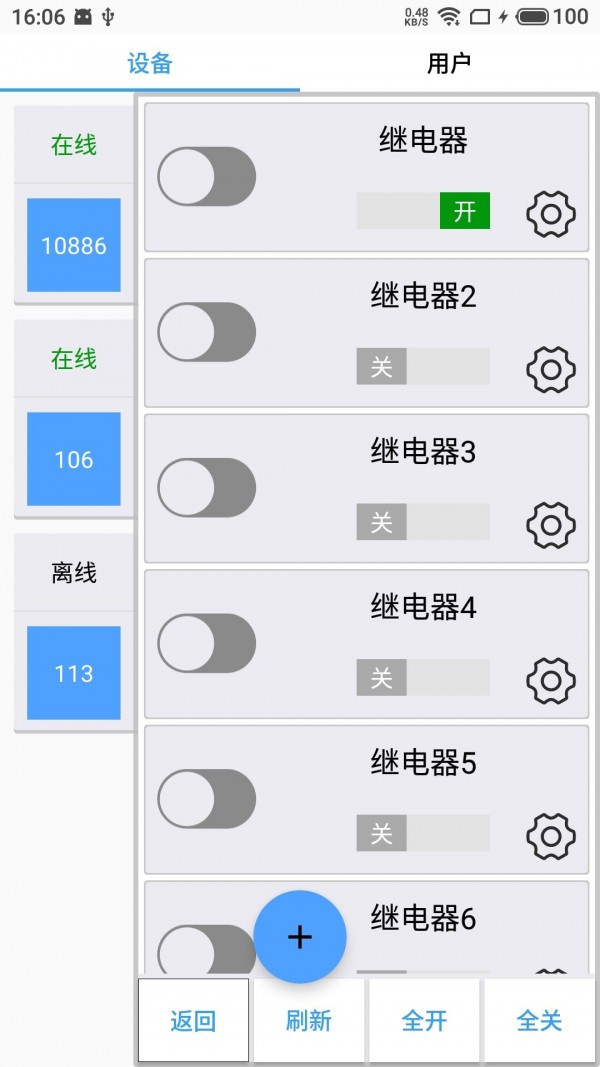Open settings gear for 继电器4
Viewport: 600px width, 1067px height.
(551, 681)
